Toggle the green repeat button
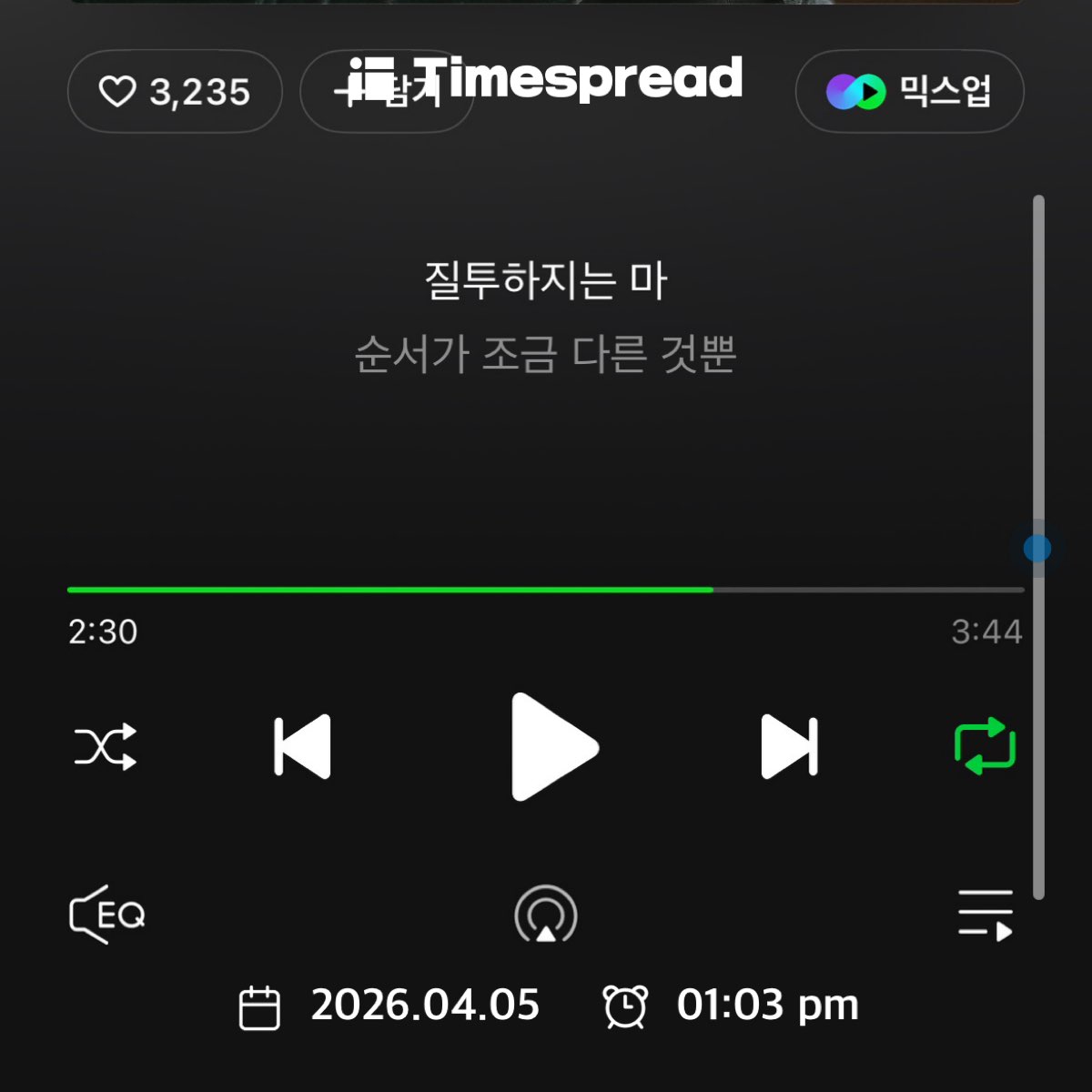Image resolution: width=1092 pixels, height=1092 pixels. 985,747
